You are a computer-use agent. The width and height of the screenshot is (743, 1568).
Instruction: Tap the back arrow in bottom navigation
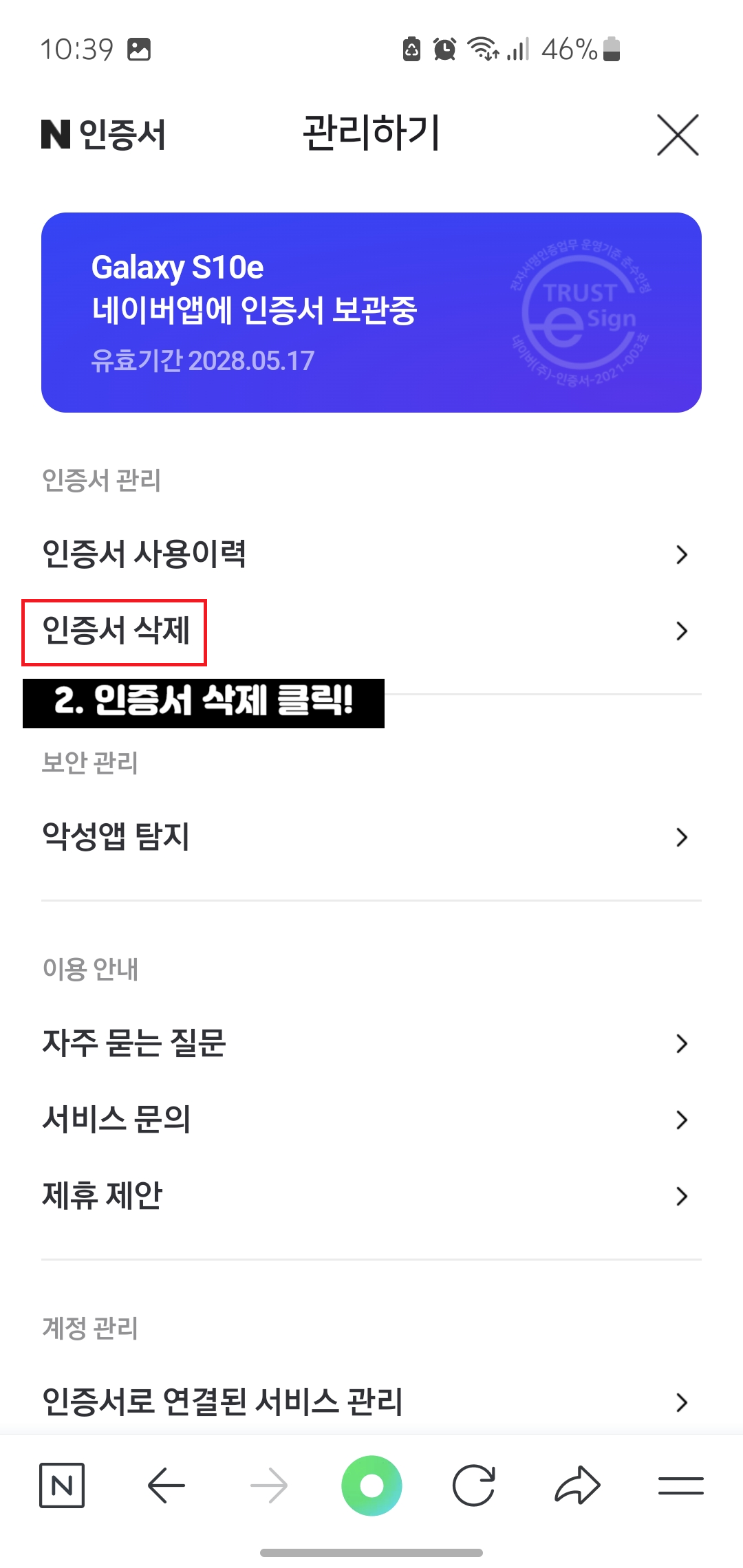(165, 1485)
